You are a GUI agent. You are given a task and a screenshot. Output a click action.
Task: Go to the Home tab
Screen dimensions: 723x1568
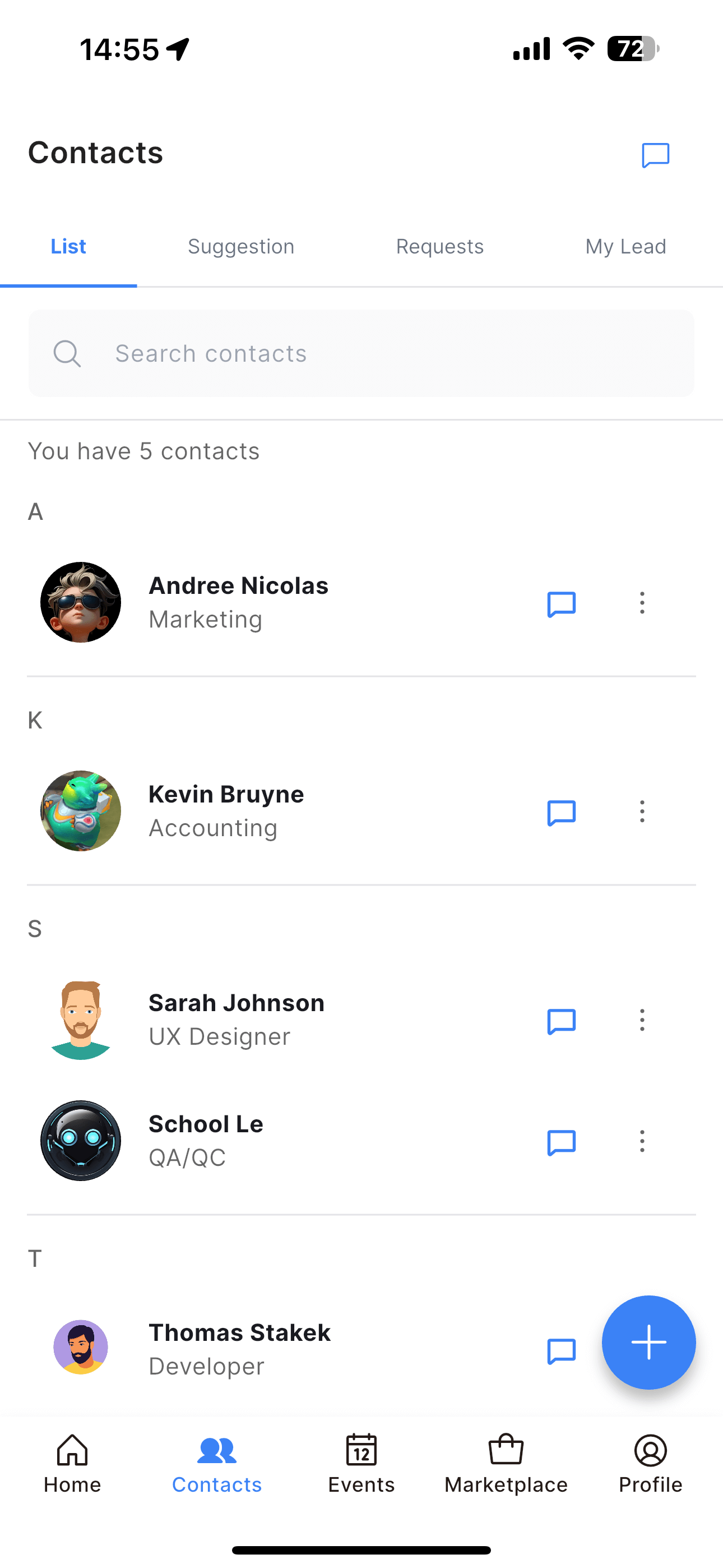click(x=72, y=1464)
